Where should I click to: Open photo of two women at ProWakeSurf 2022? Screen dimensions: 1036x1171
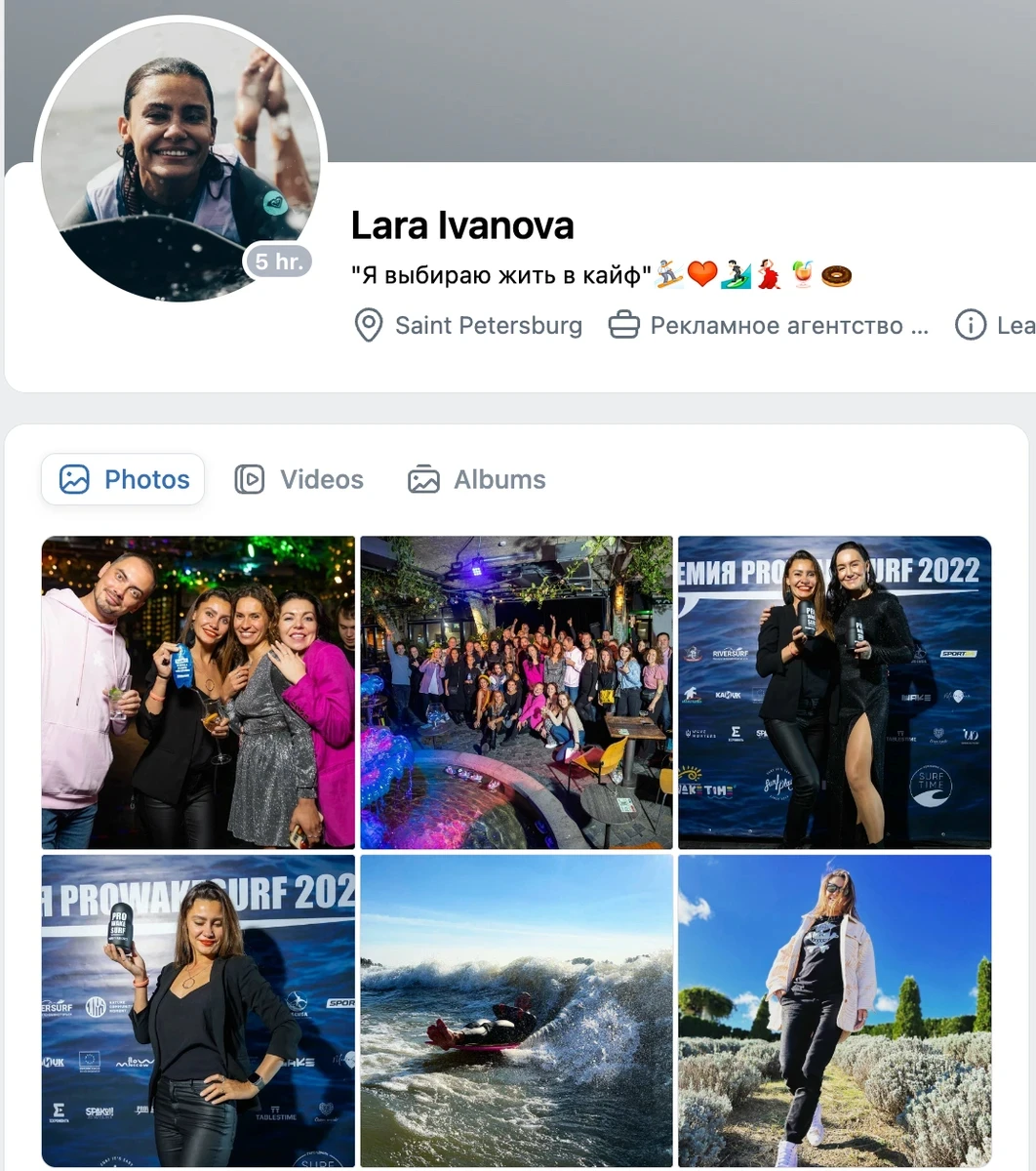coord(834,692)
